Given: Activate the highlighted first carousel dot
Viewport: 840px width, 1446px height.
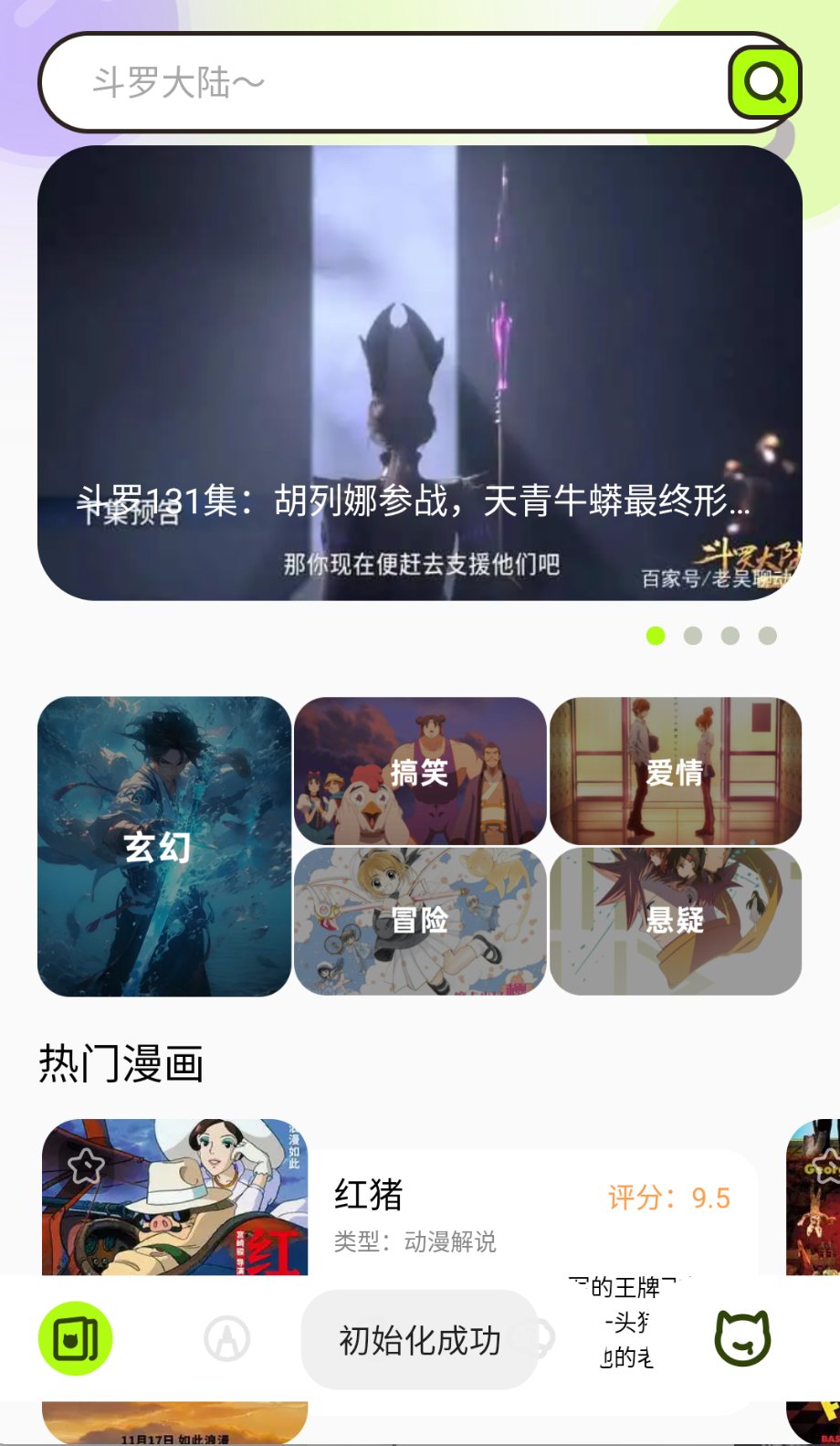Looking at the screenshot, I should (655, 636).
